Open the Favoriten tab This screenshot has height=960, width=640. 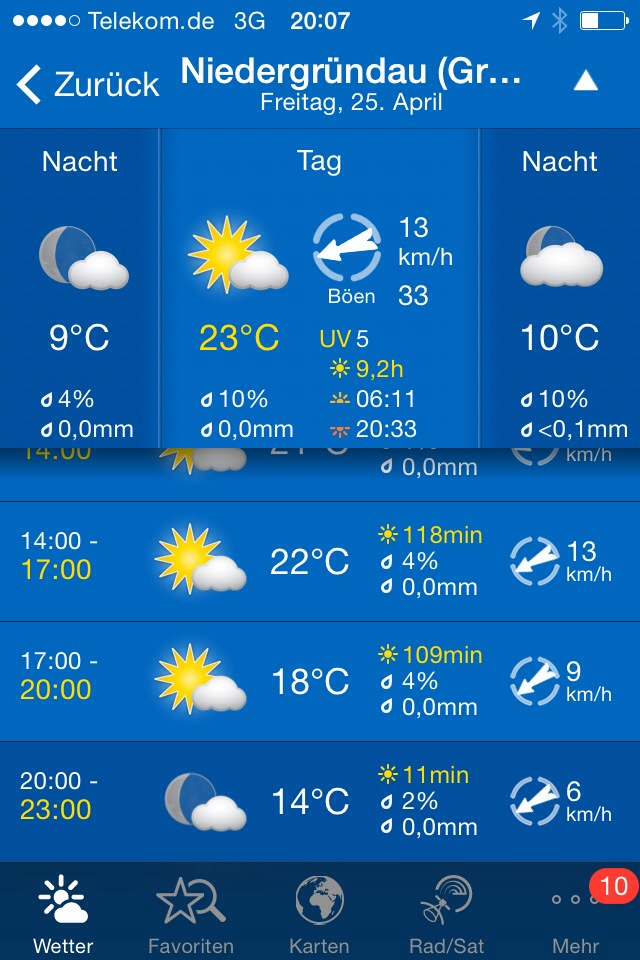pos(191,914)
